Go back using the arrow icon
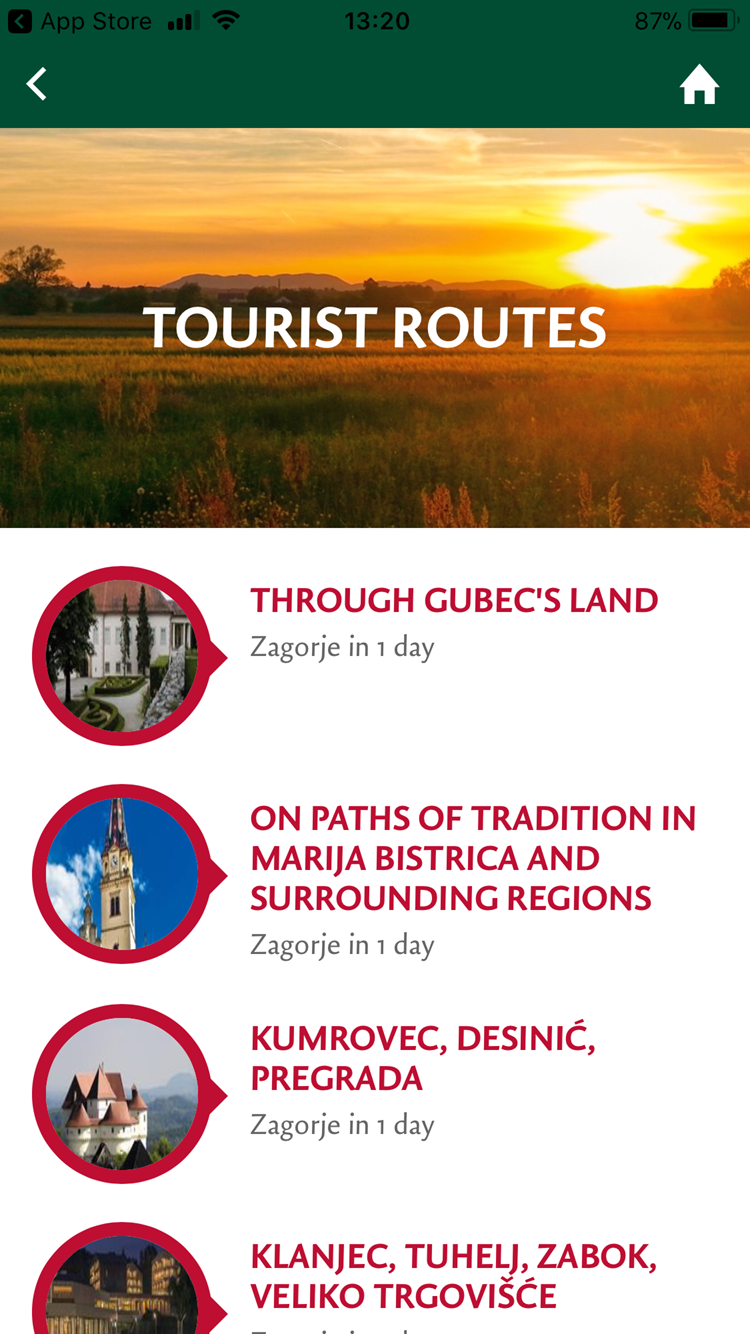Image resolution: width=750 pixels, height=1334 pixels. (37, 85)
